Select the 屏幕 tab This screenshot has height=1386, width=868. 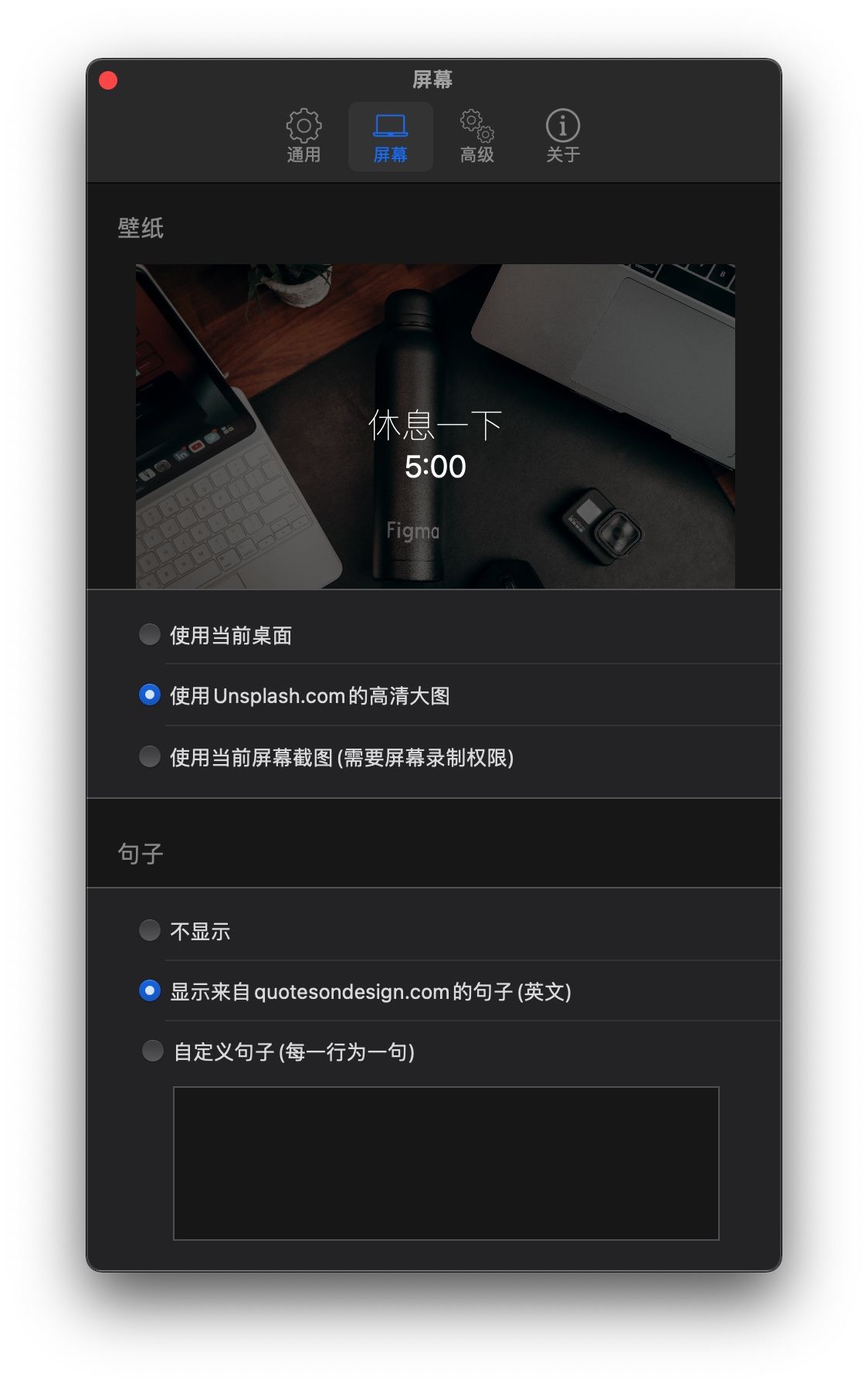point(390,137)
